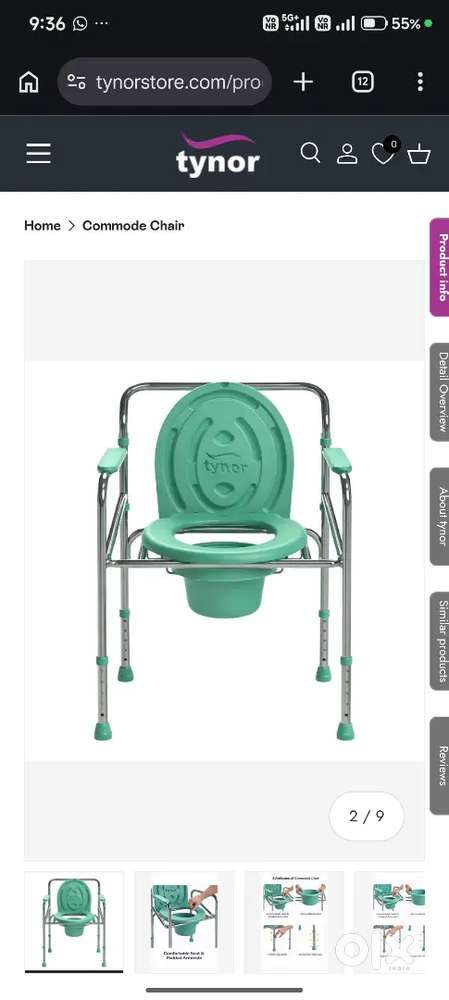Screen dimensions: 449x1000
Task: Open the tab switcher showing 12 tabs
Action: tap(362, 82)
